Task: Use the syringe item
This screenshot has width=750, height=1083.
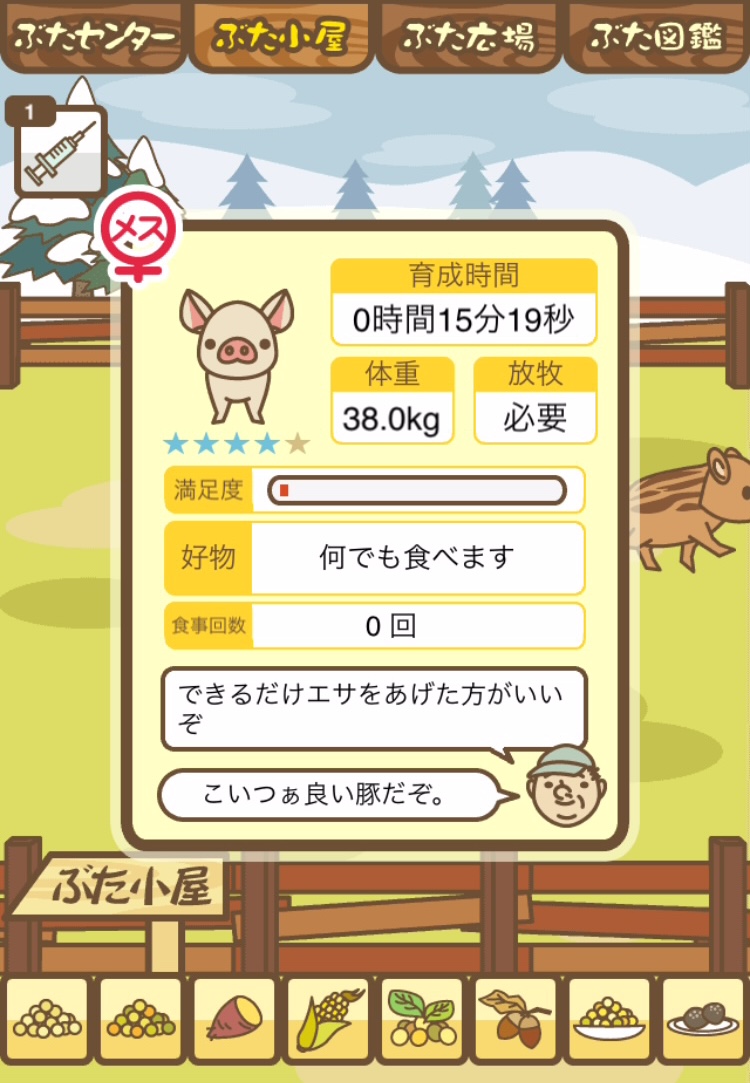Action: (x=60, y=151)
